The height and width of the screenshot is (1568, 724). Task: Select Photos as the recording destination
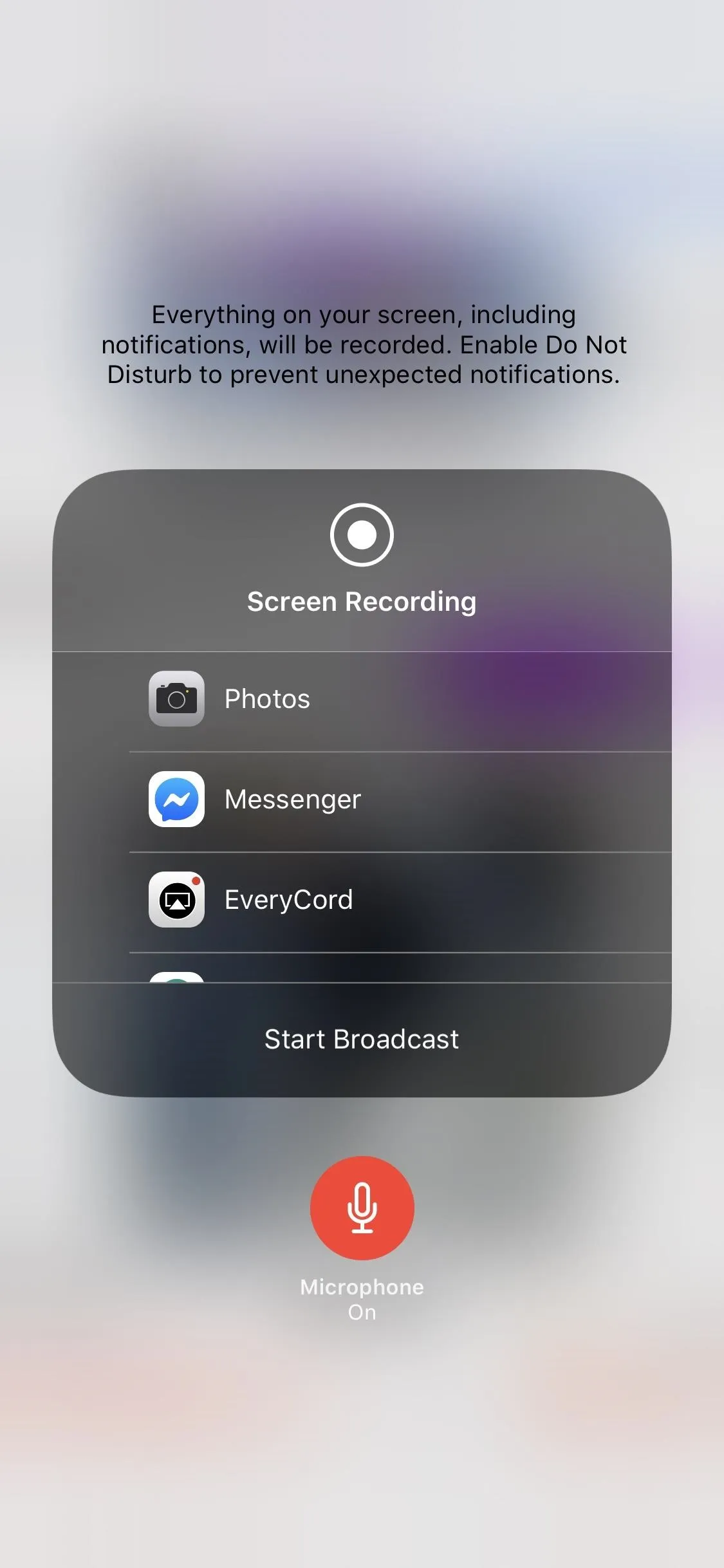click(362, 700)
